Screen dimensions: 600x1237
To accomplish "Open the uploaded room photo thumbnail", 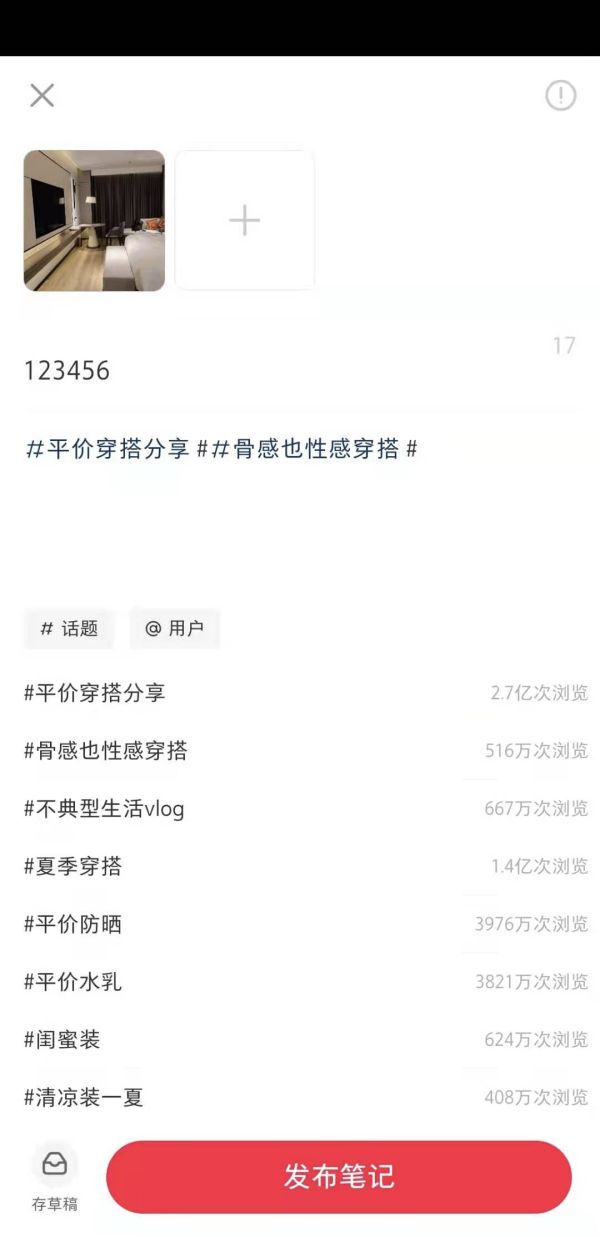I will click(94, 220).
